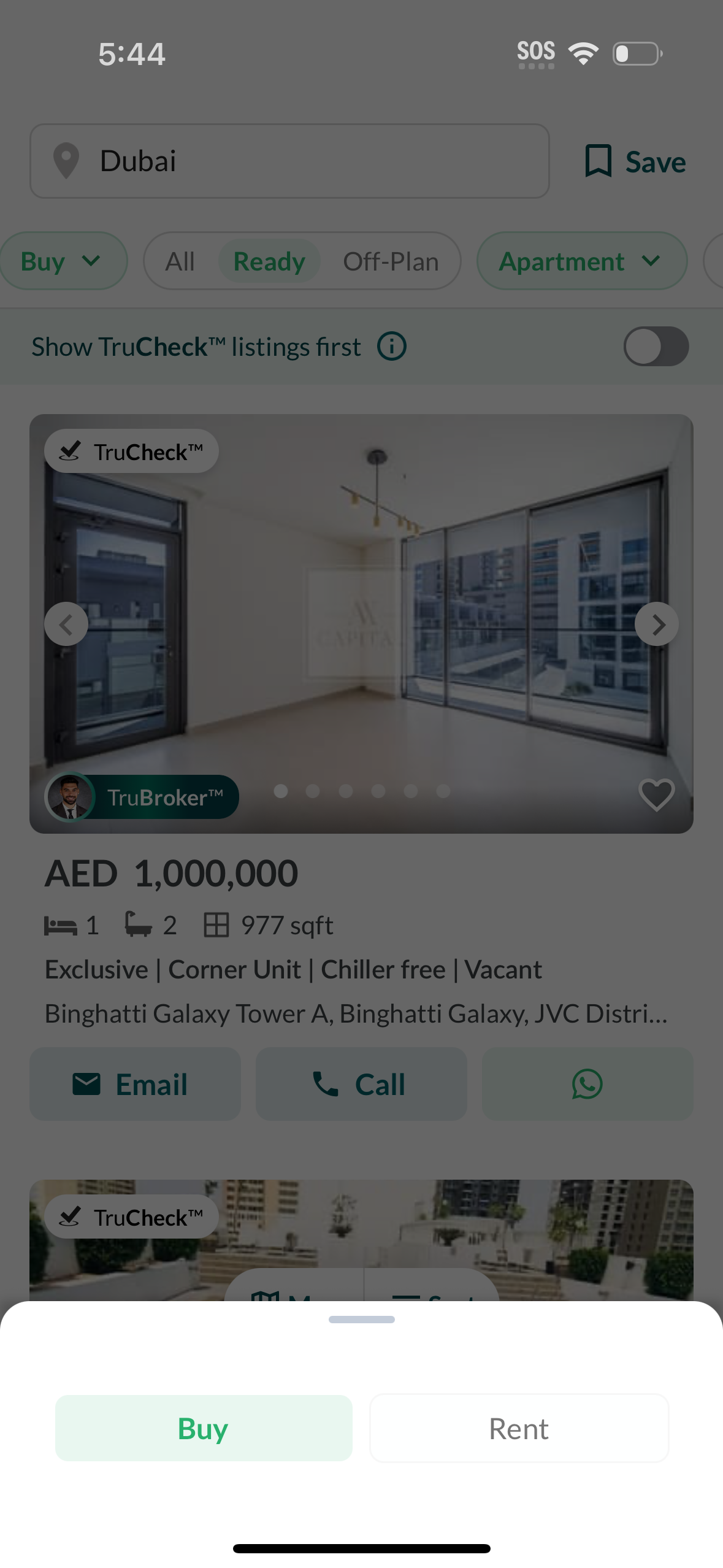Switch to Rent in the bottom sheet

(518, 1428)
